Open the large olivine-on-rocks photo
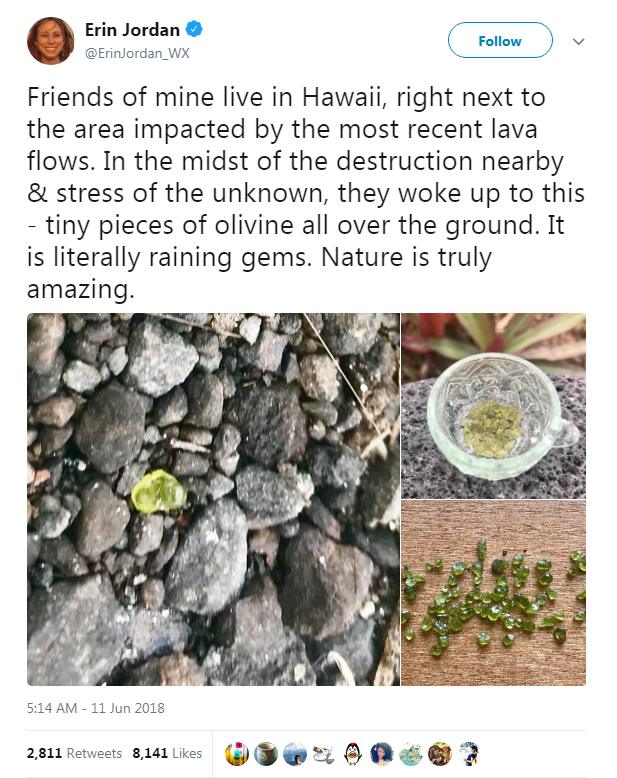 click(213, 498)
